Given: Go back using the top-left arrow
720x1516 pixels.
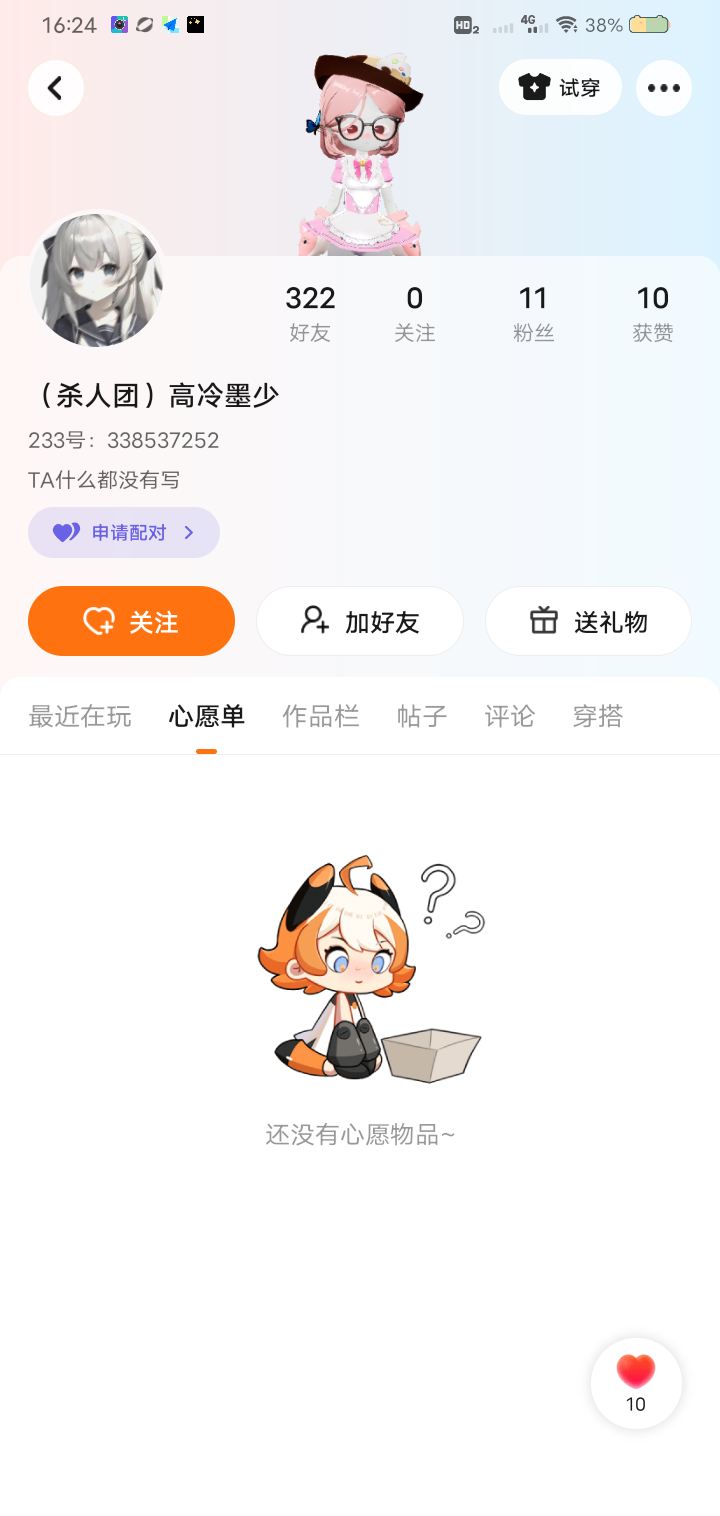Looking at the screenshot, I should tap(56, 88).
